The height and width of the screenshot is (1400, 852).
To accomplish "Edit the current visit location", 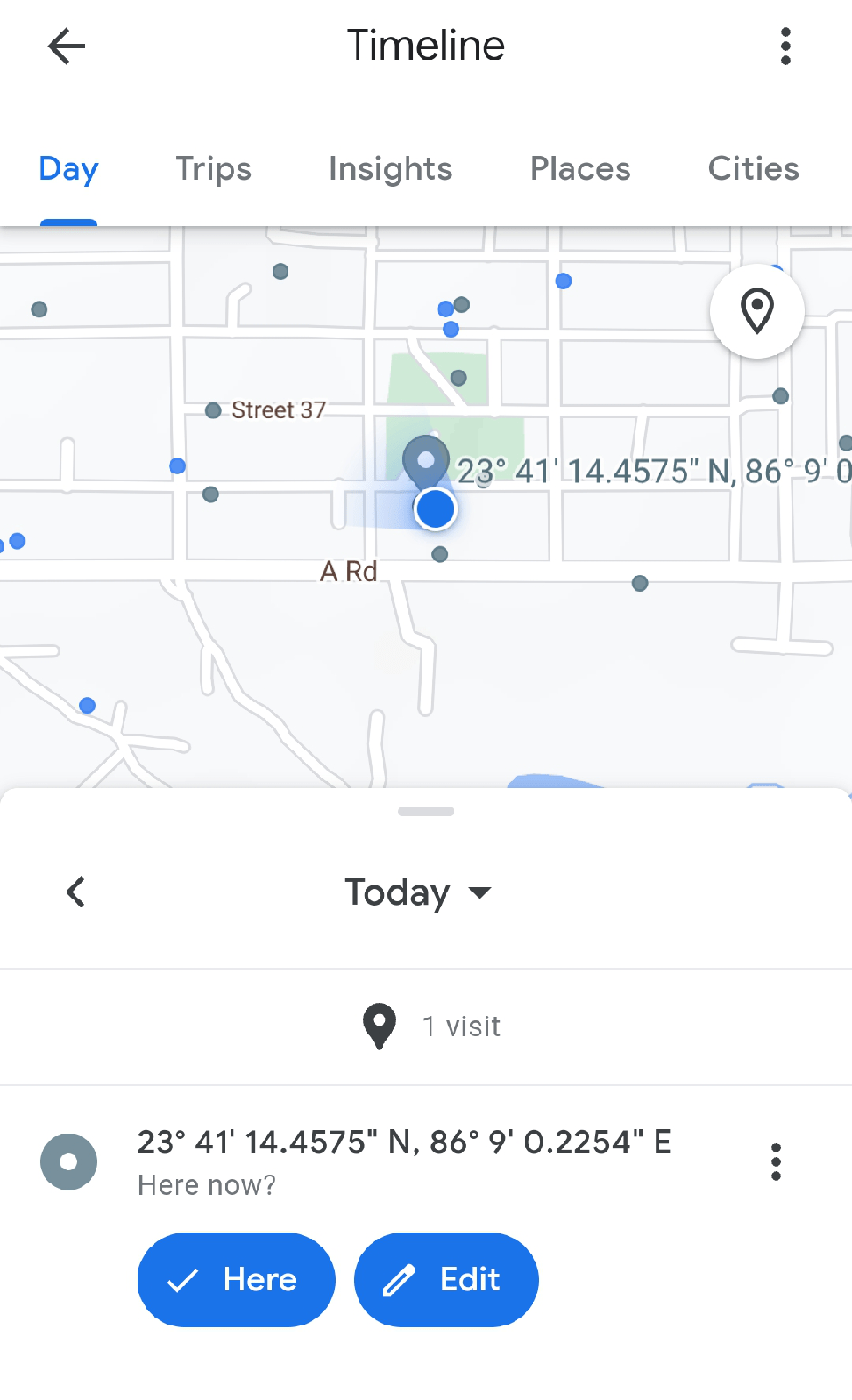I will click(x=446, y=1280).
